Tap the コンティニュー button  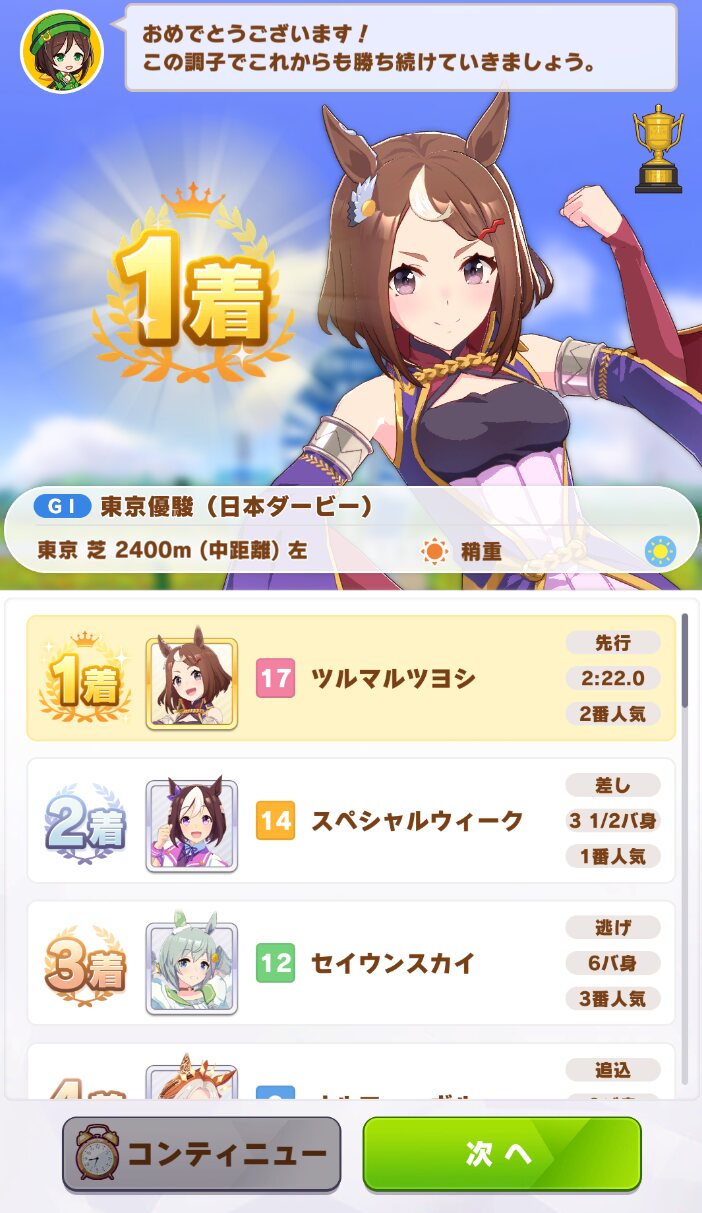[202, 1153]
